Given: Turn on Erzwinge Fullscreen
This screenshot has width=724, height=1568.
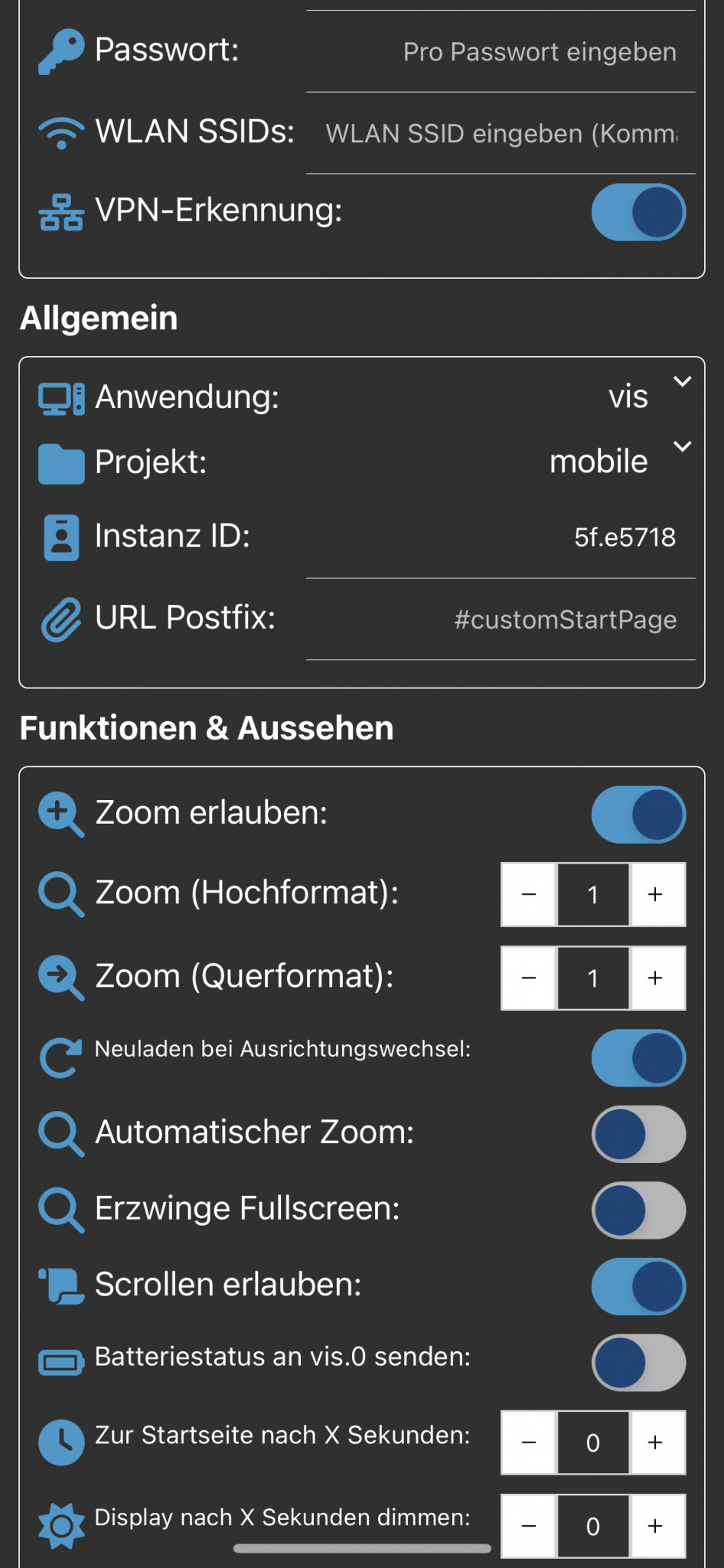Looking at the screenshot, I should 638,1210.
